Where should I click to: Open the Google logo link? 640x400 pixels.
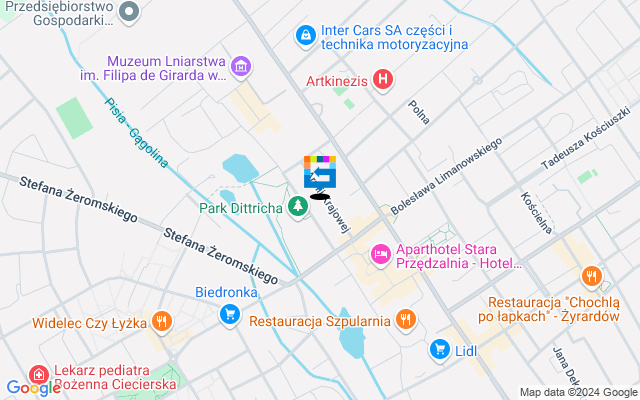(33, 388)
